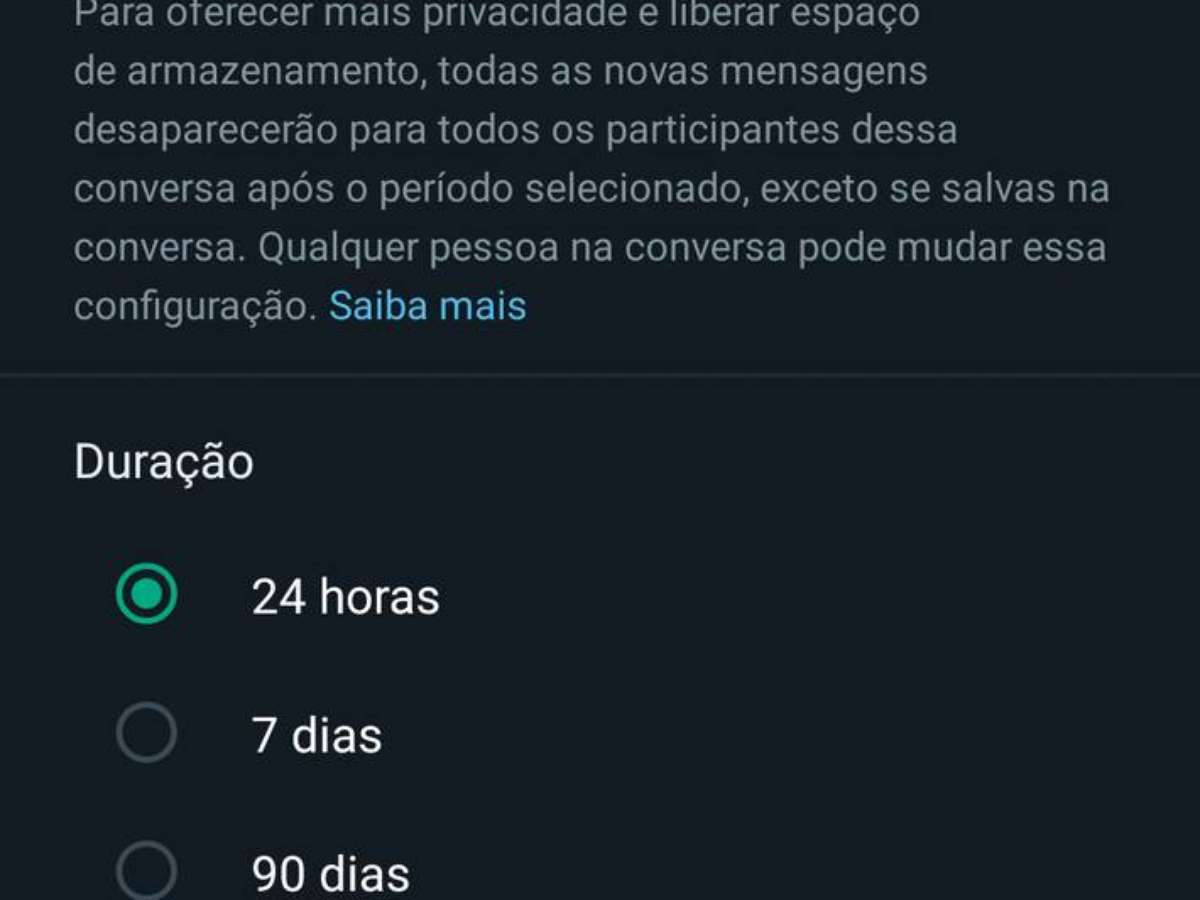Select the 24 horas duration

pos(147,596)
